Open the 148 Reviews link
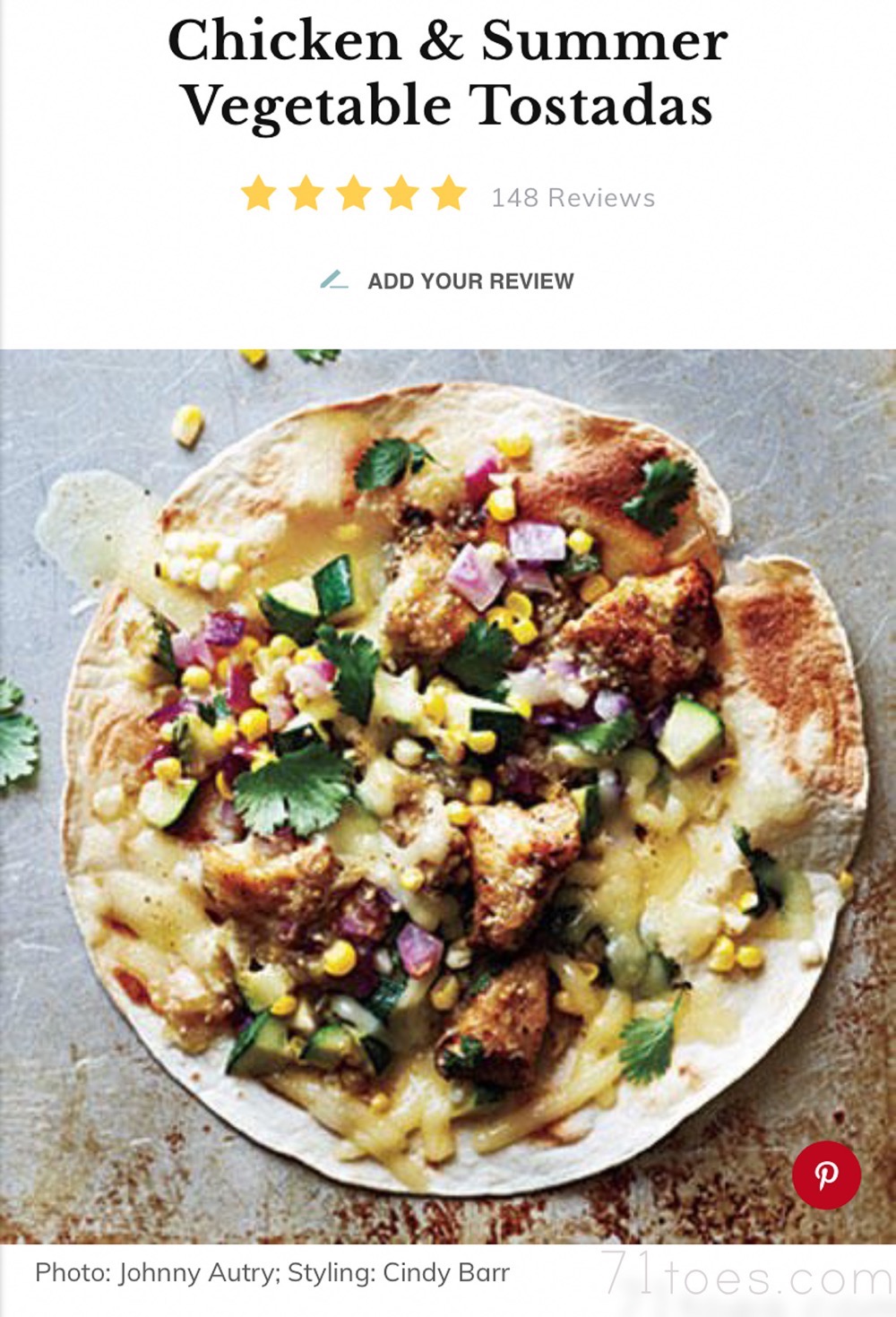The width and height of the screenshot is (896, 1317). [x=573, y=198]
